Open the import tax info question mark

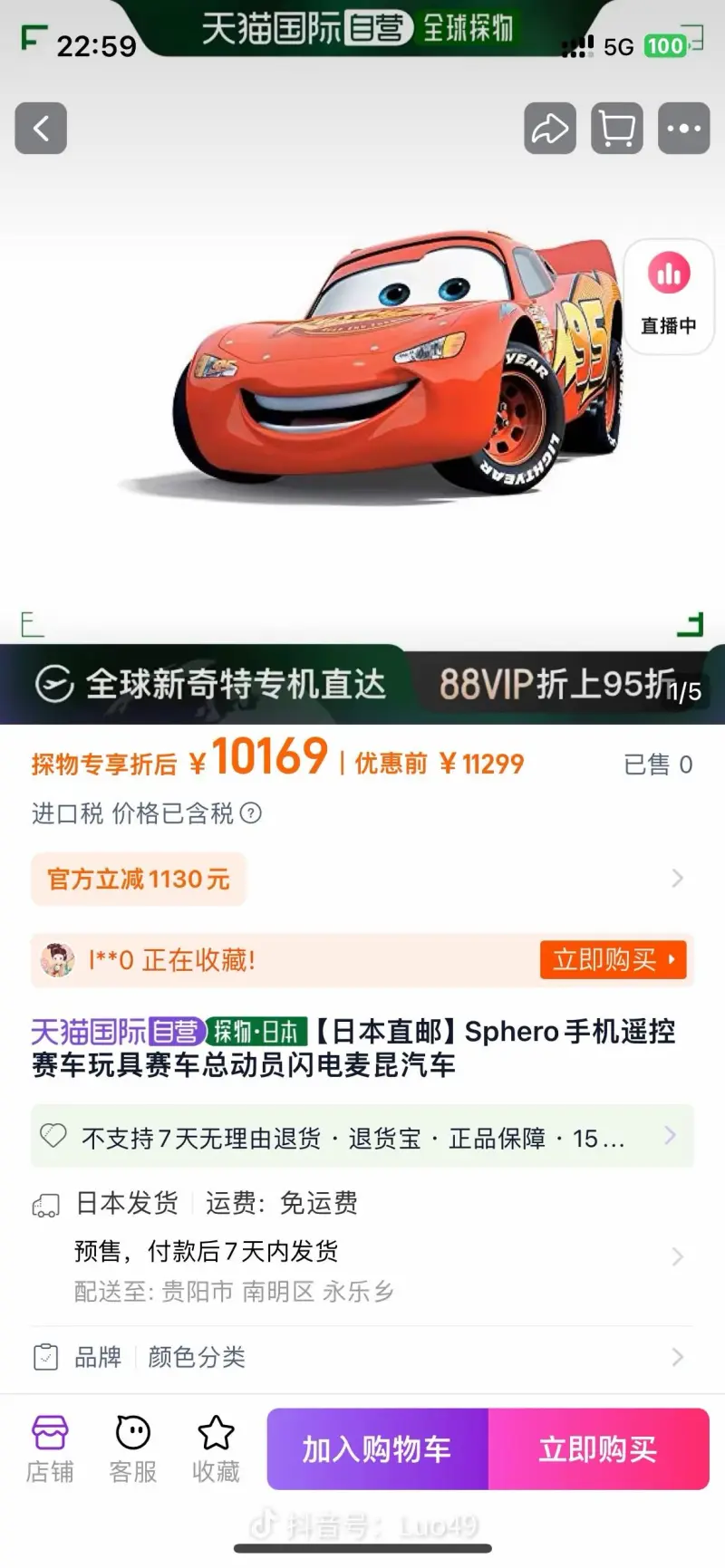pyautogui.click(x=252, y=813)
